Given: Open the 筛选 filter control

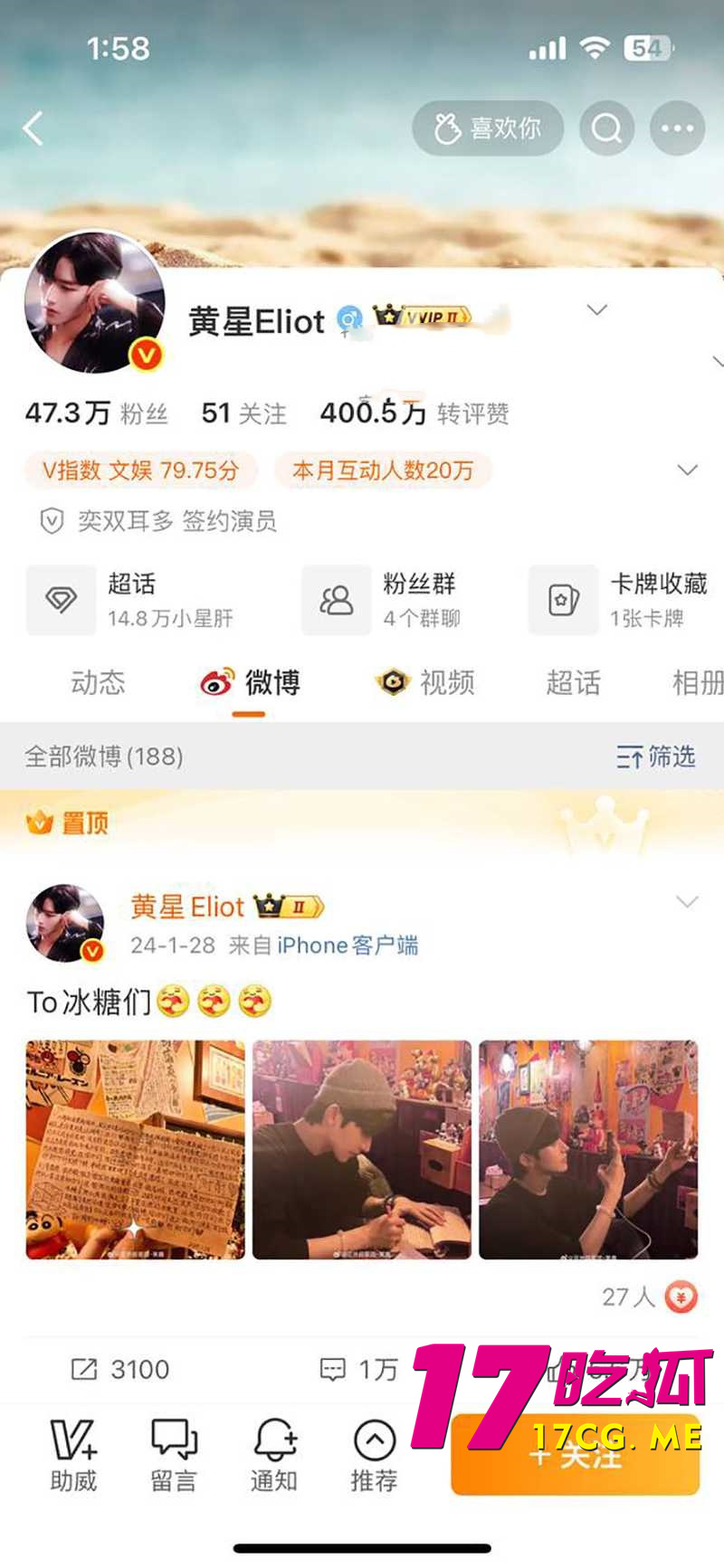Looking at the screenshot, I should [654, 757].
